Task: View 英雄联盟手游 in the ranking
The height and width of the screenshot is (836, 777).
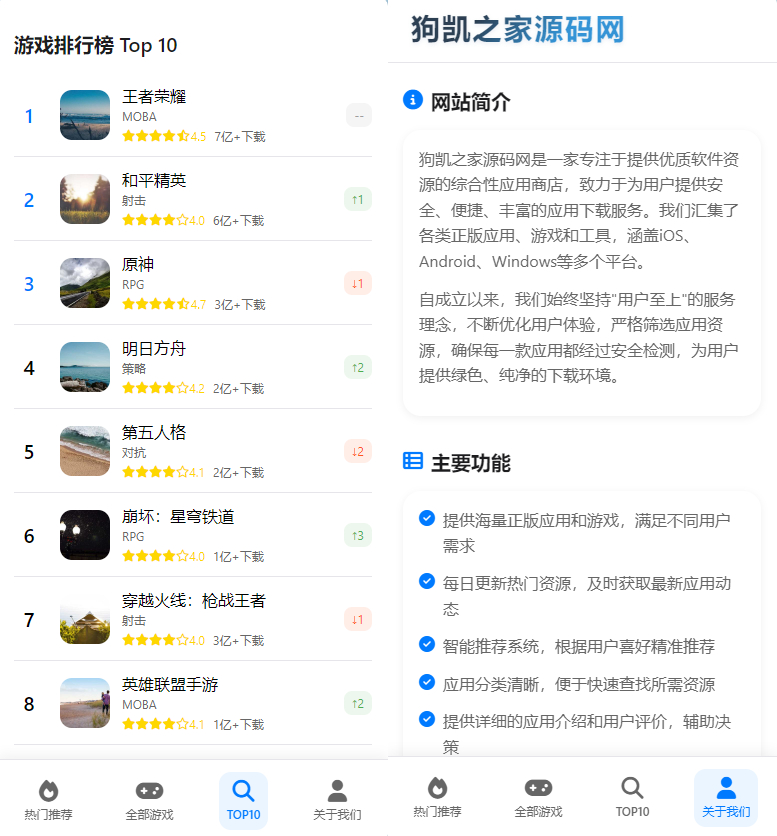Action: tap(170, 685)
